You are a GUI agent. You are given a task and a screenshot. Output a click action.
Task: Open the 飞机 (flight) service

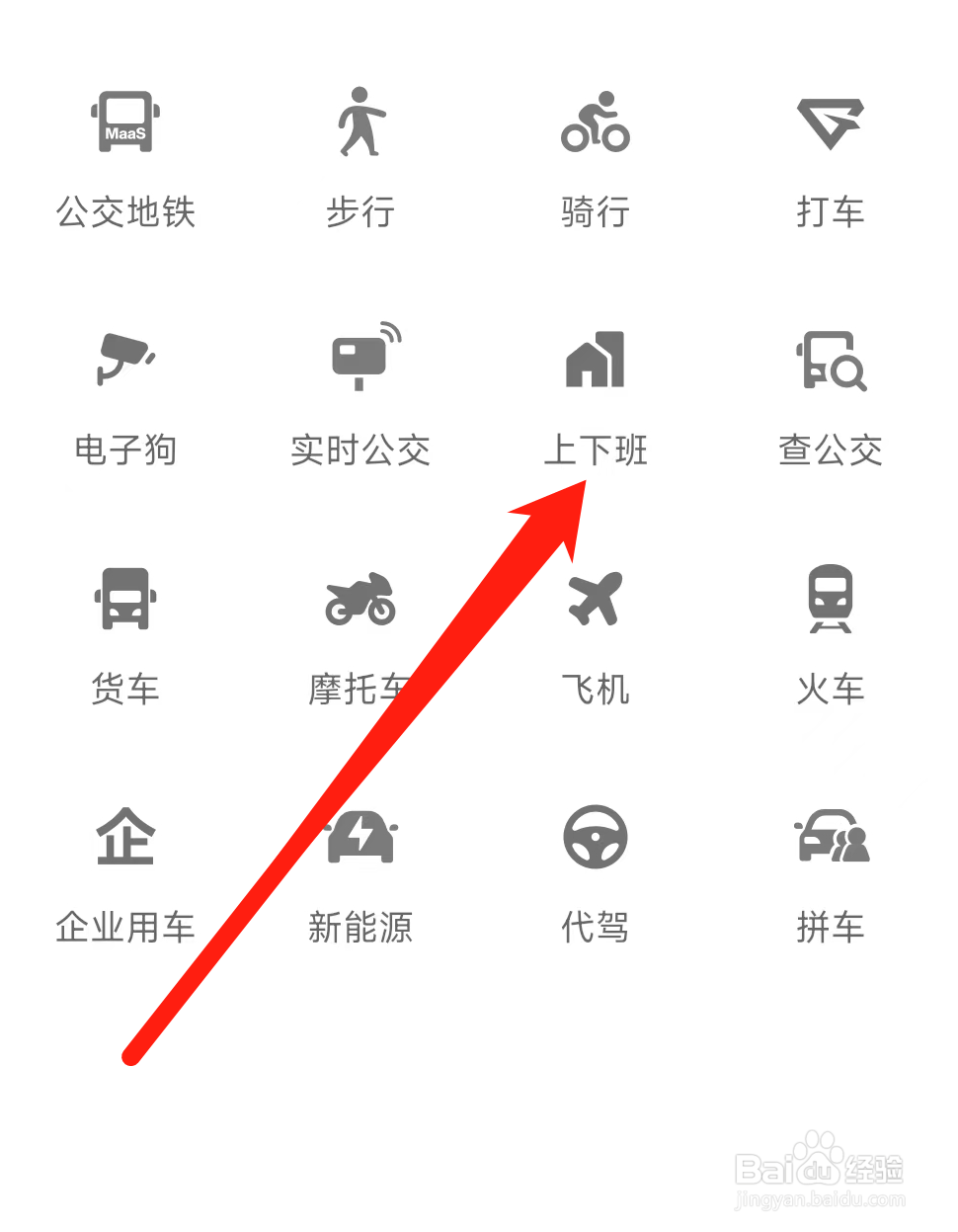pyautogui.click(x=595, y=599)
